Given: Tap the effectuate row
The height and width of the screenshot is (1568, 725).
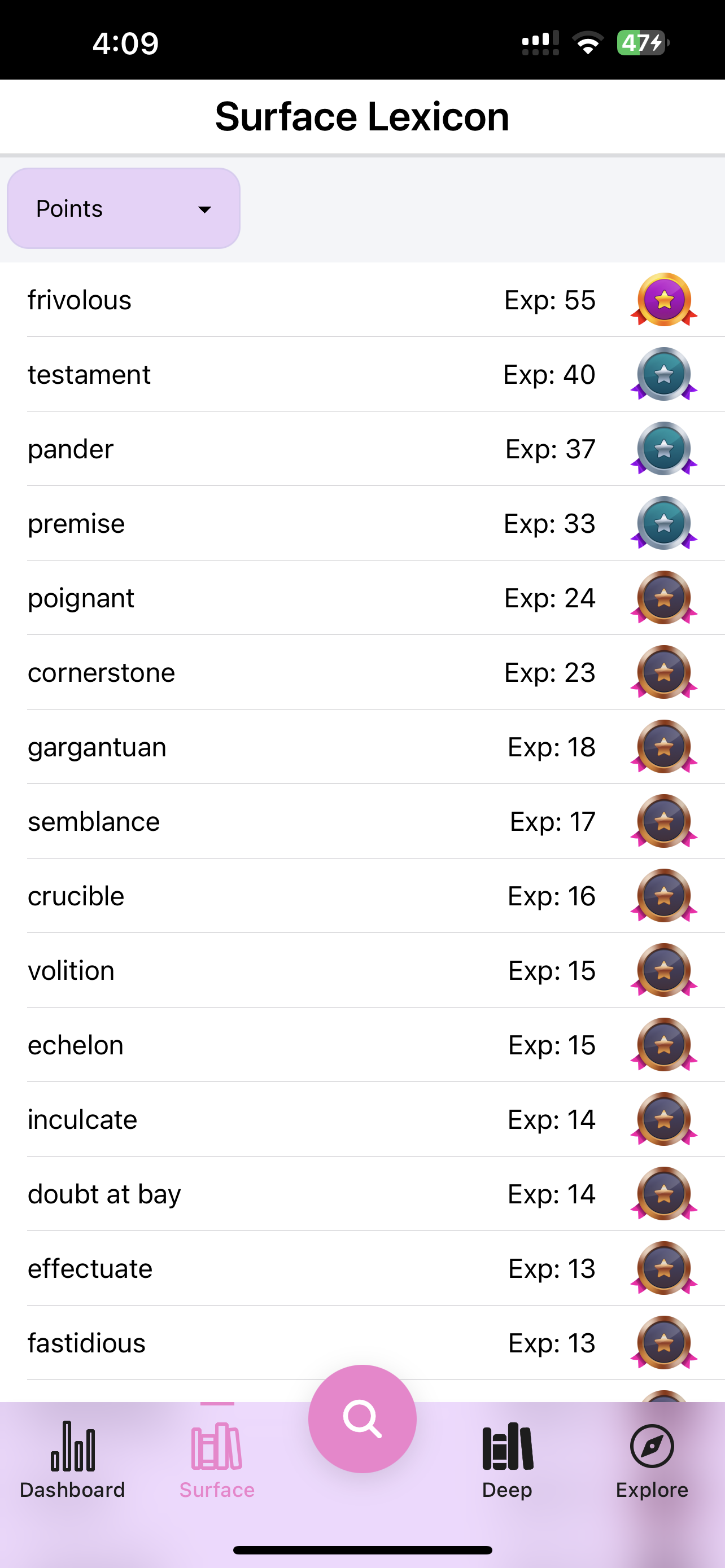Looking at the screenshot, I should click(x=362, y=1268).
